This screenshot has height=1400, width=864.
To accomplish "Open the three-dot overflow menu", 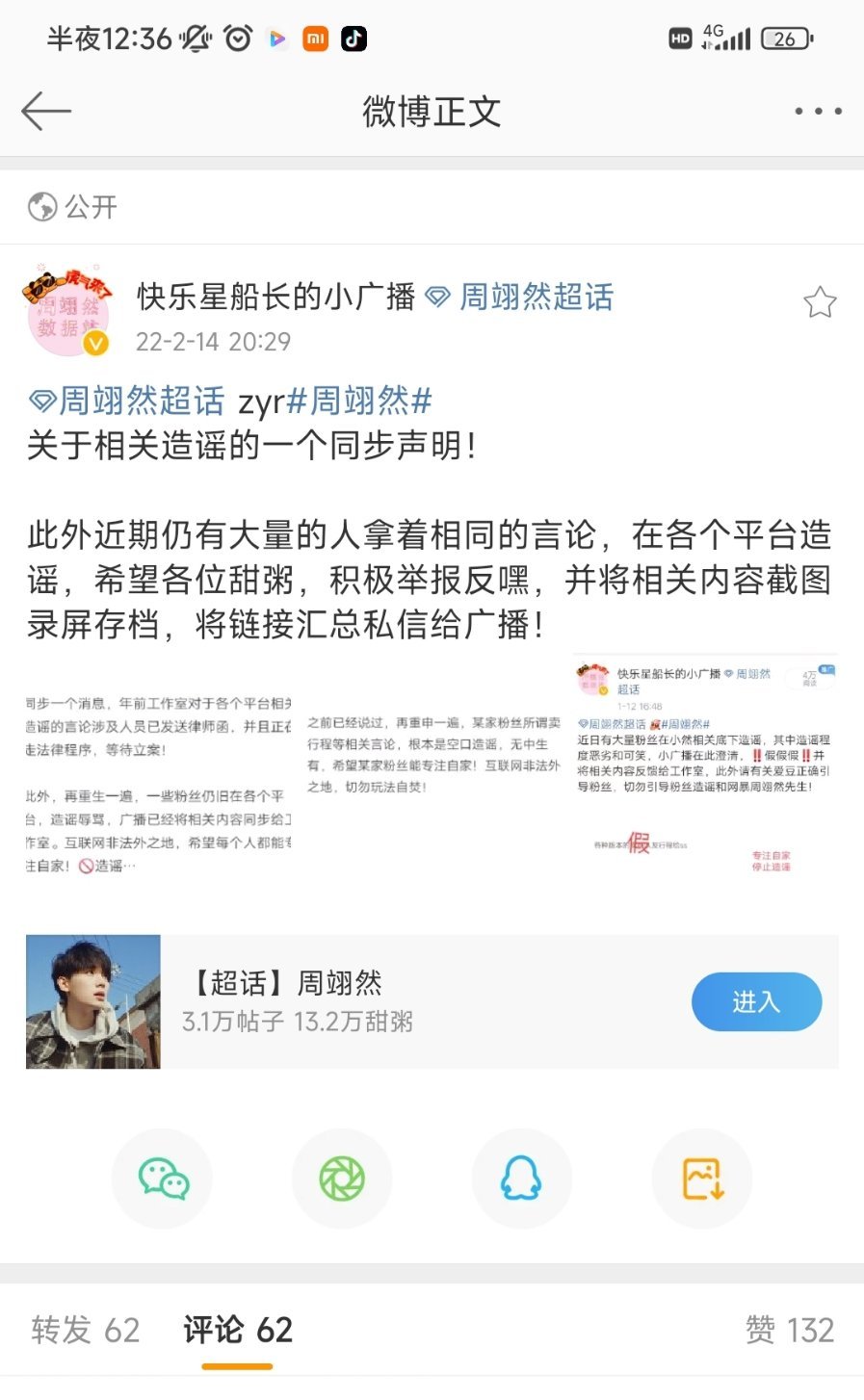I will pyautogui.click(x=818, y=112).
